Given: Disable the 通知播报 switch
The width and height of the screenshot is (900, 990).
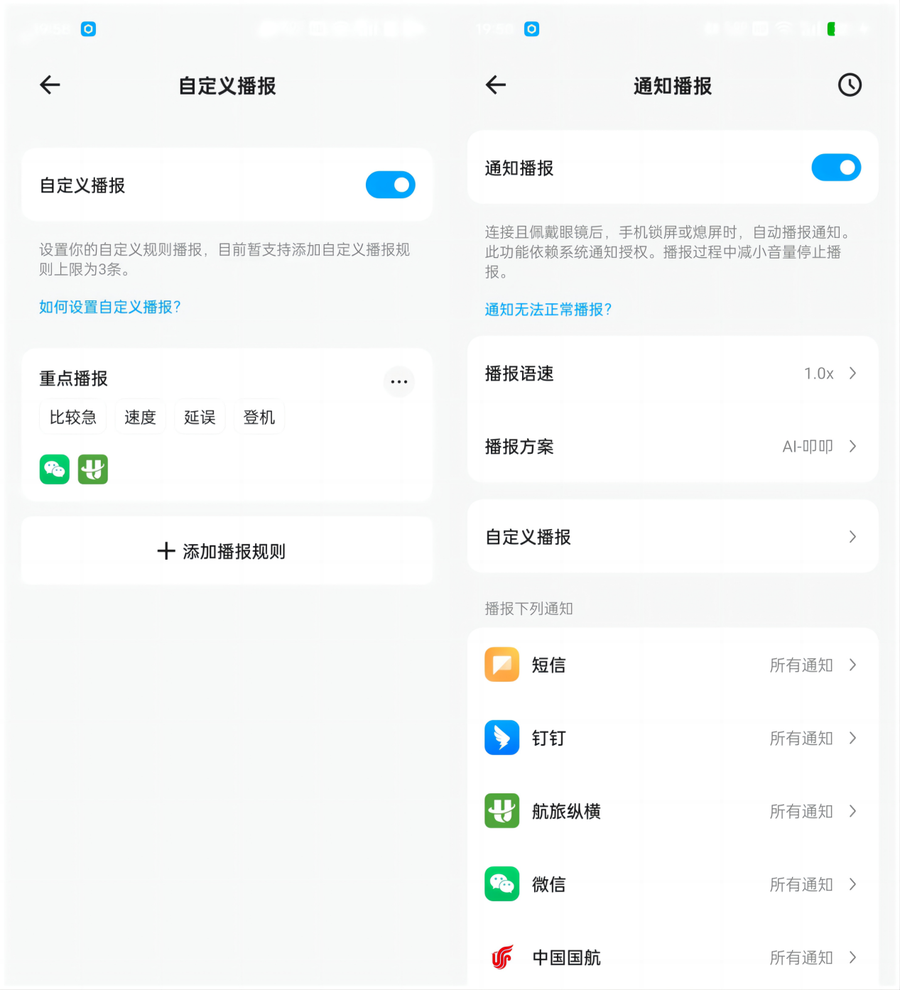Looking at the screenshot, I should (x=836, y=168).
